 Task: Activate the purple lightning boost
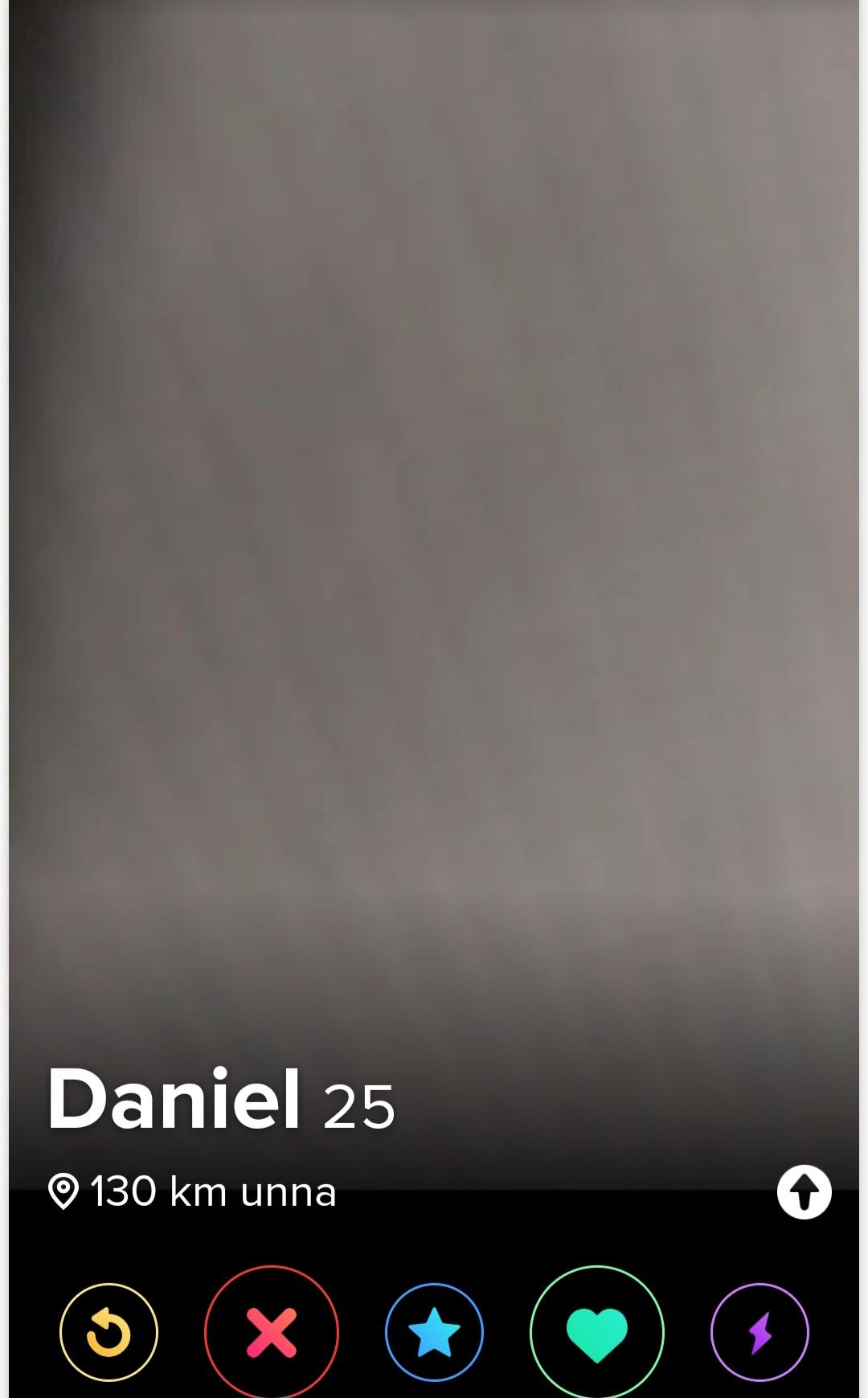point(759,1332)
